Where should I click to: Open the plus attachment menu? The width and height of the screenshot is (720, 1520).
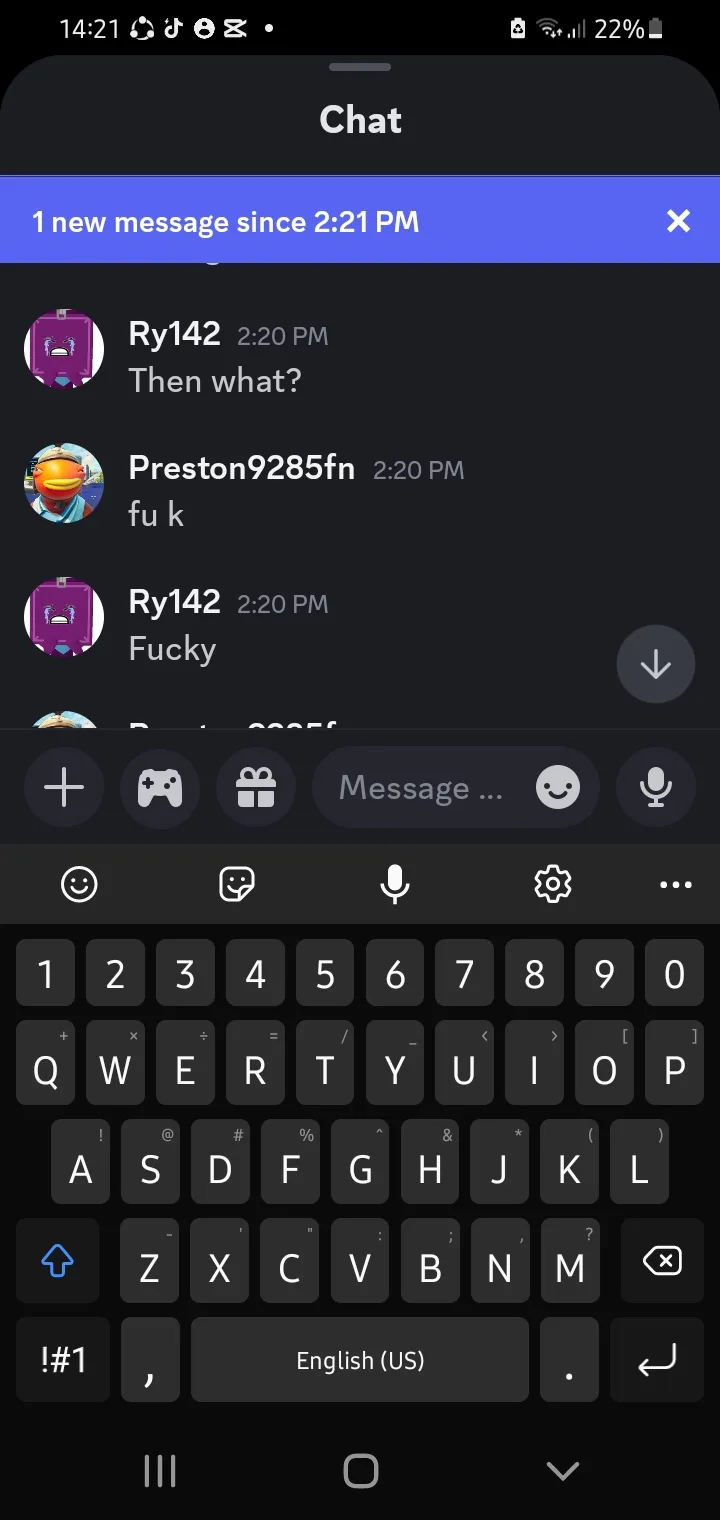[x=64, y=788]
